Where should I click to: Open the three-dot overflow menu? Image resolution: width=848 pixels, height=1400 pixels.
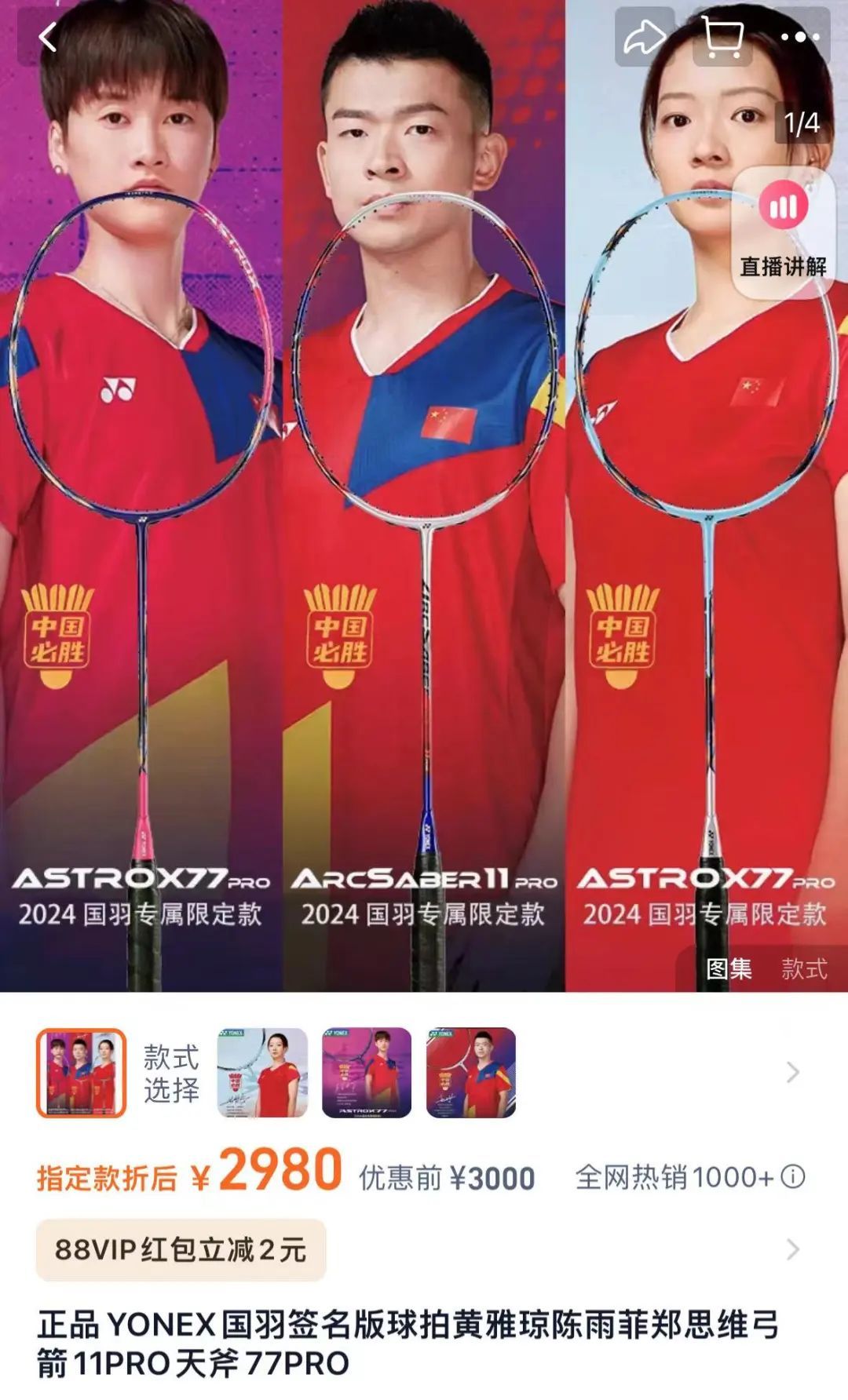coord(799,37)
